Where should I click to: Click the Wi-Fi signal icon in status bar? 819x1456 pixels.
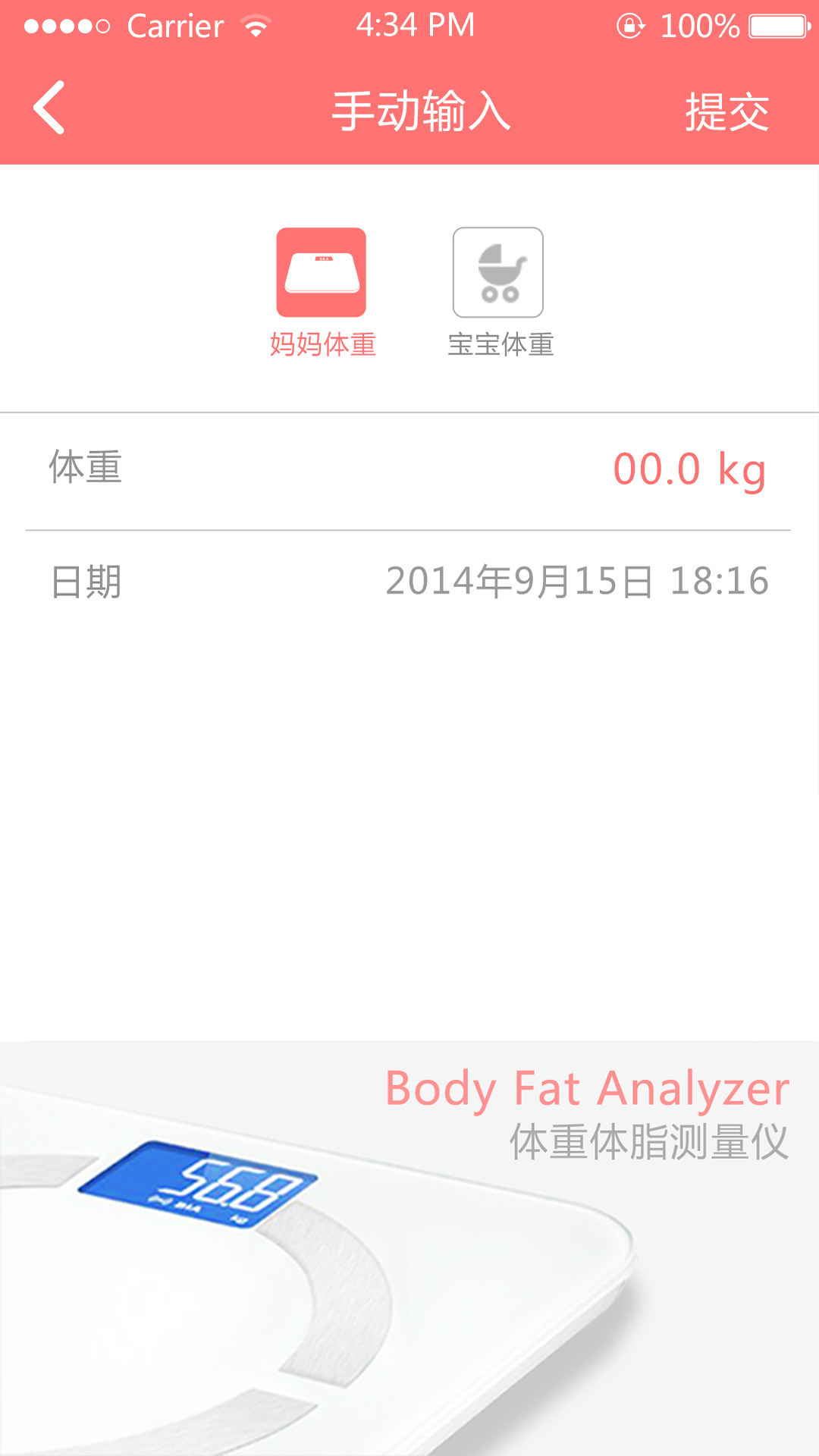tap(253, 25)
